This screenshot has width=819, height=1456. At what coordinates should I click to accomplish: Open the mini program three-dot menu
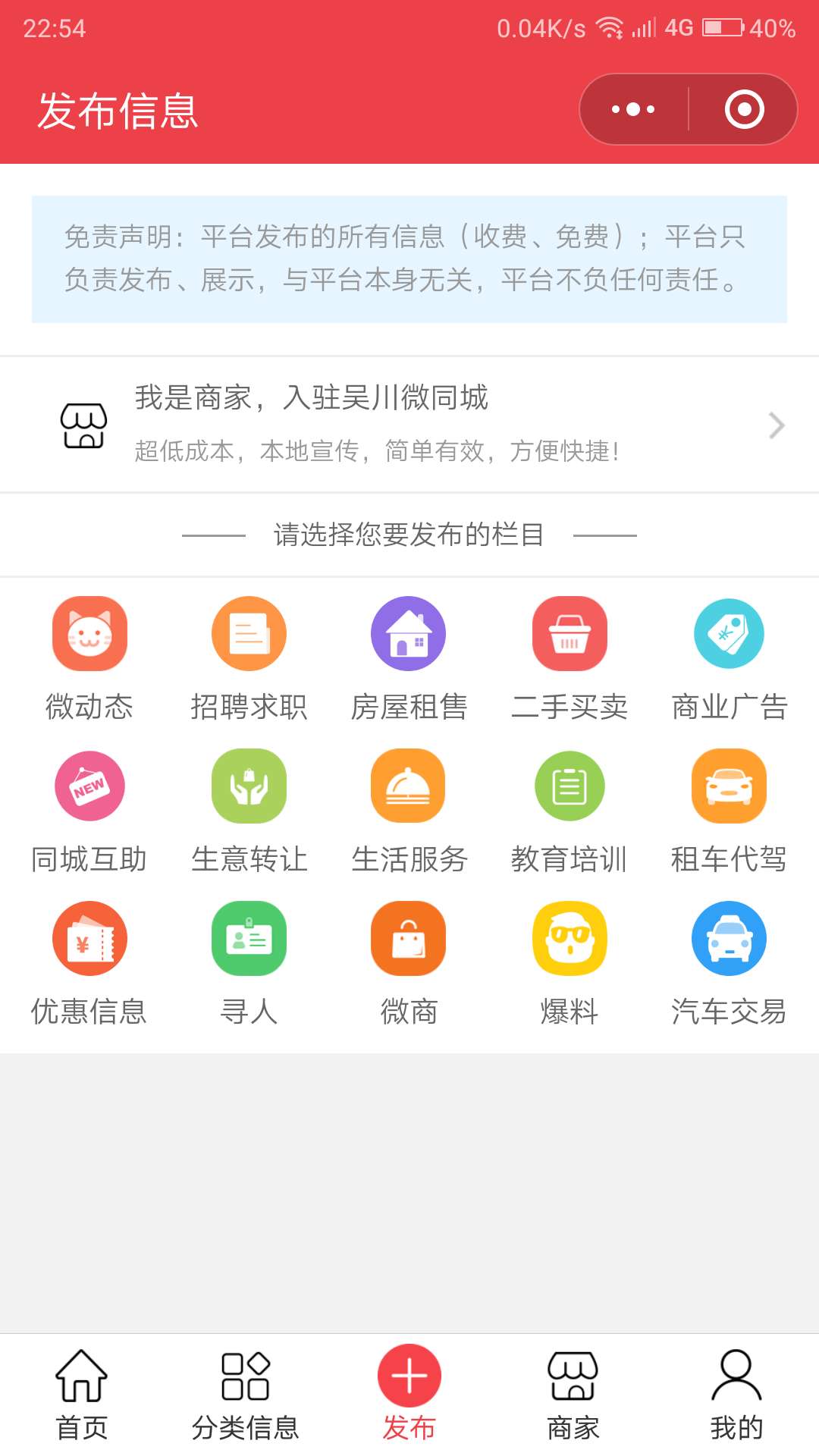pos(633,109)
